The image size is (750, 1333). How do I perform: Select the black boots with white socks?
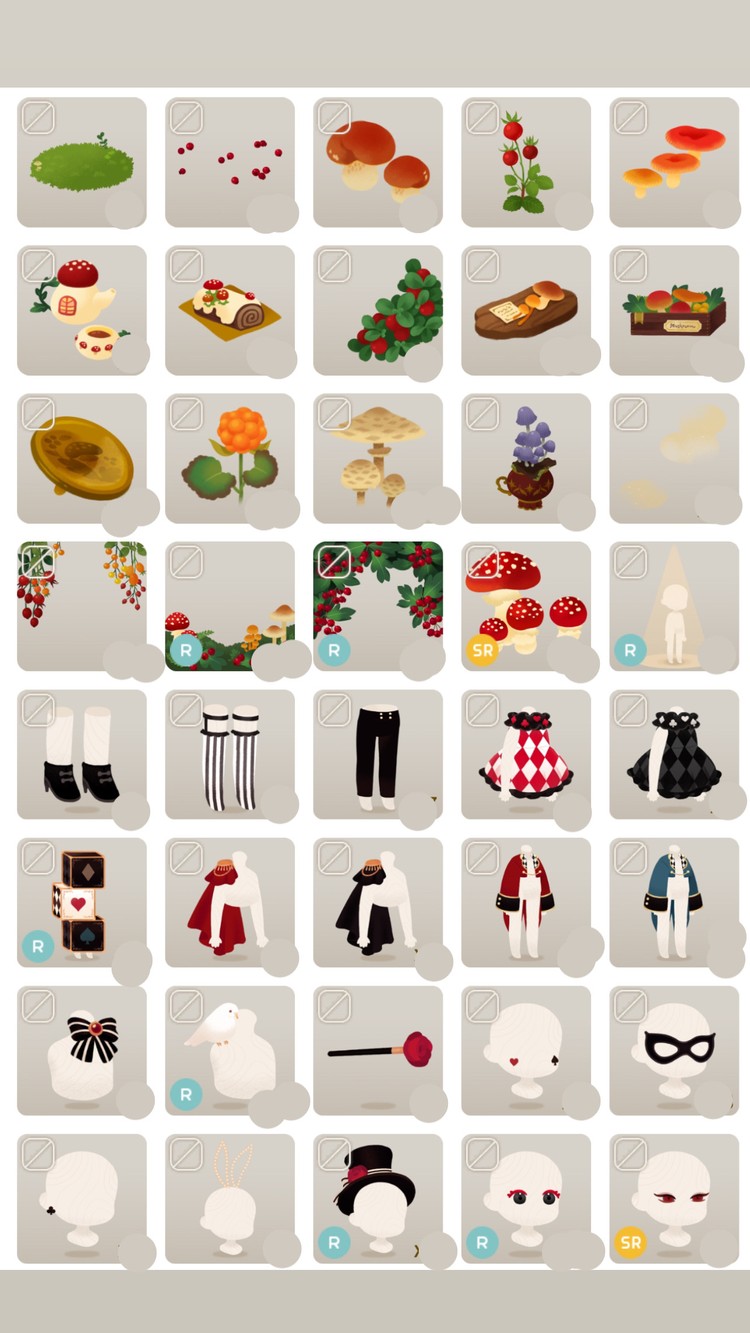82,754
